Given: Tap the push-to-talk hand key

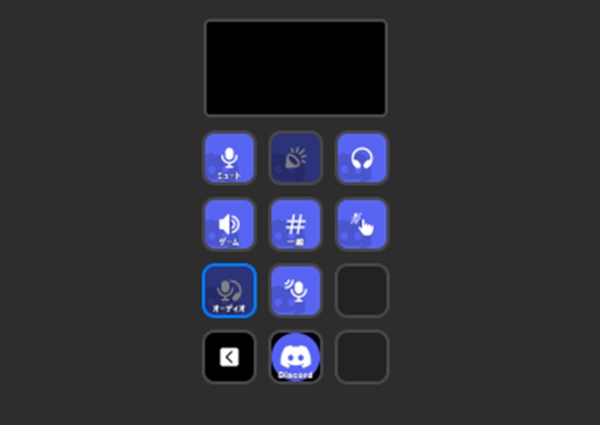Looking at the screenshot, I should [x=362, y=224].
